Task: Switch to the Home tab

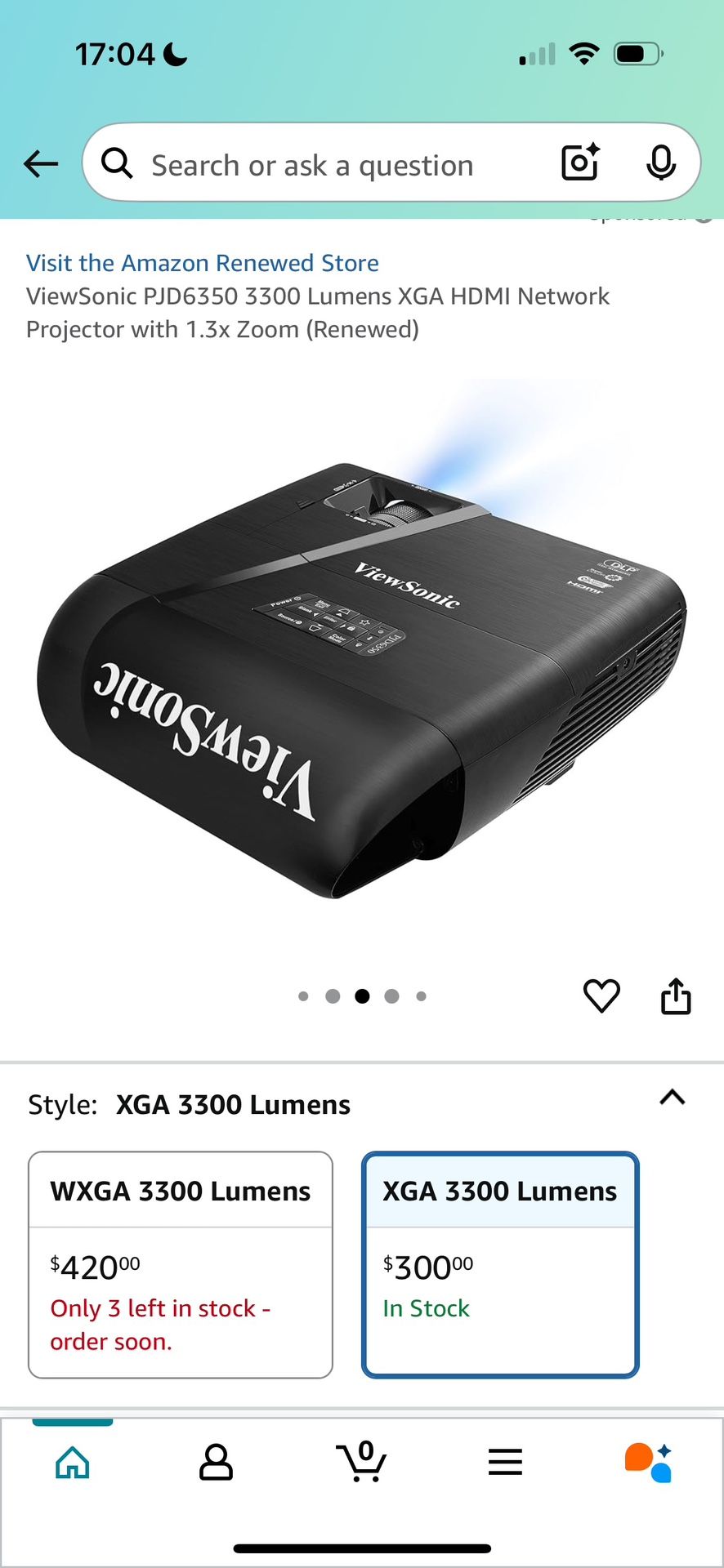Action: 73,1462
